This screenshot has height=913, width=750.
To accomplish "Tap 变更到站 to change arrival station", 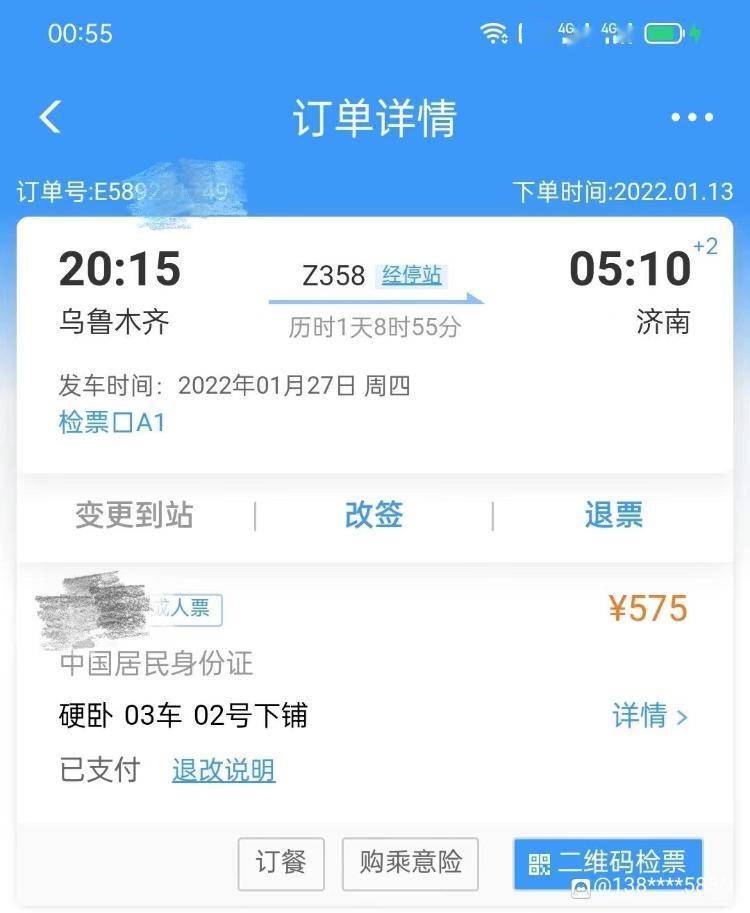I will pos(134,515).
